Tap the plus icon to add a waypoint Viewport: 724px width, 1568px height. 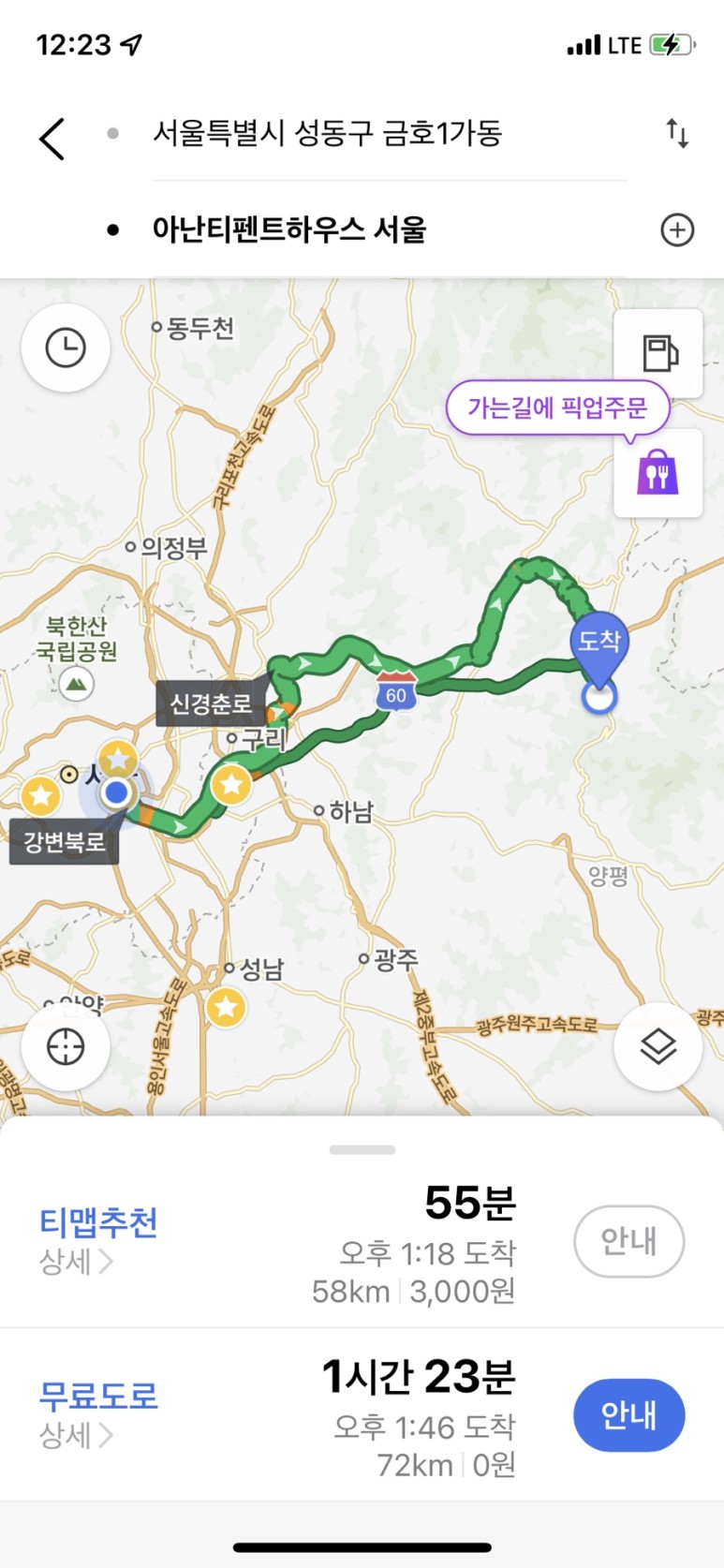[x=676, y=229]
